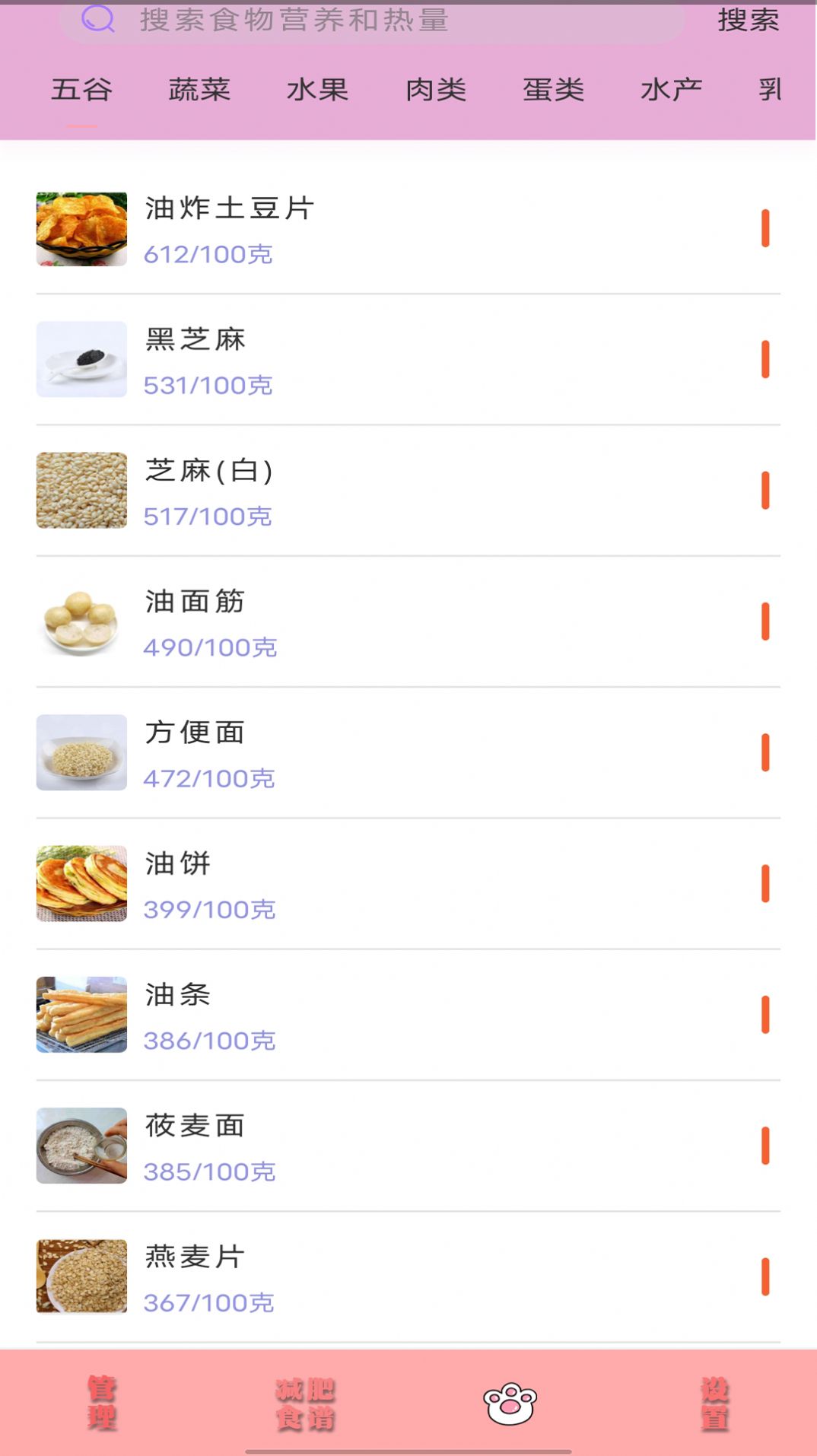Click the 方便面 instant noodles thumbnail
The image size is (817, 1456).
coord(81,752)
